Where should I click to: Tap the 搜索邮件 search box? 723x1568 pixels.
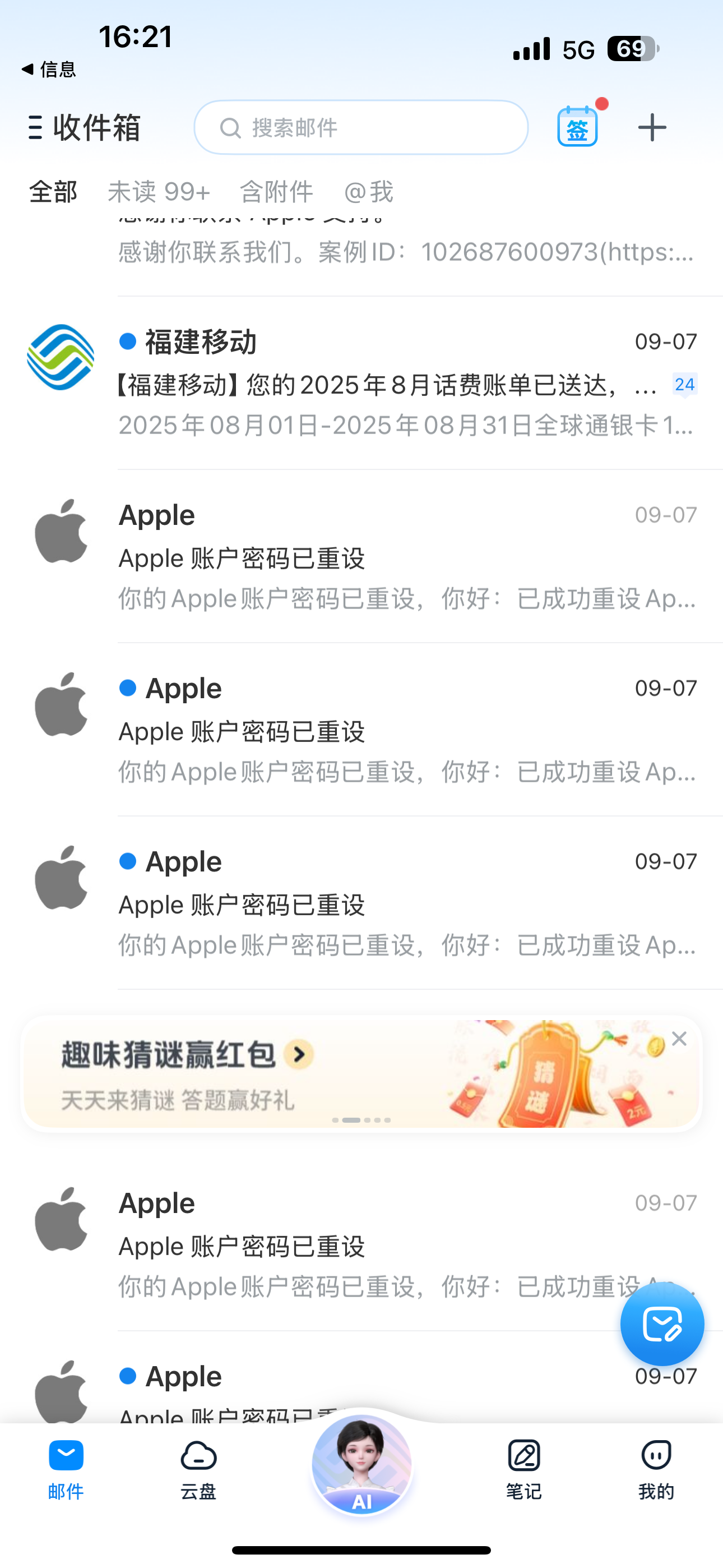(x=361, y=128)
